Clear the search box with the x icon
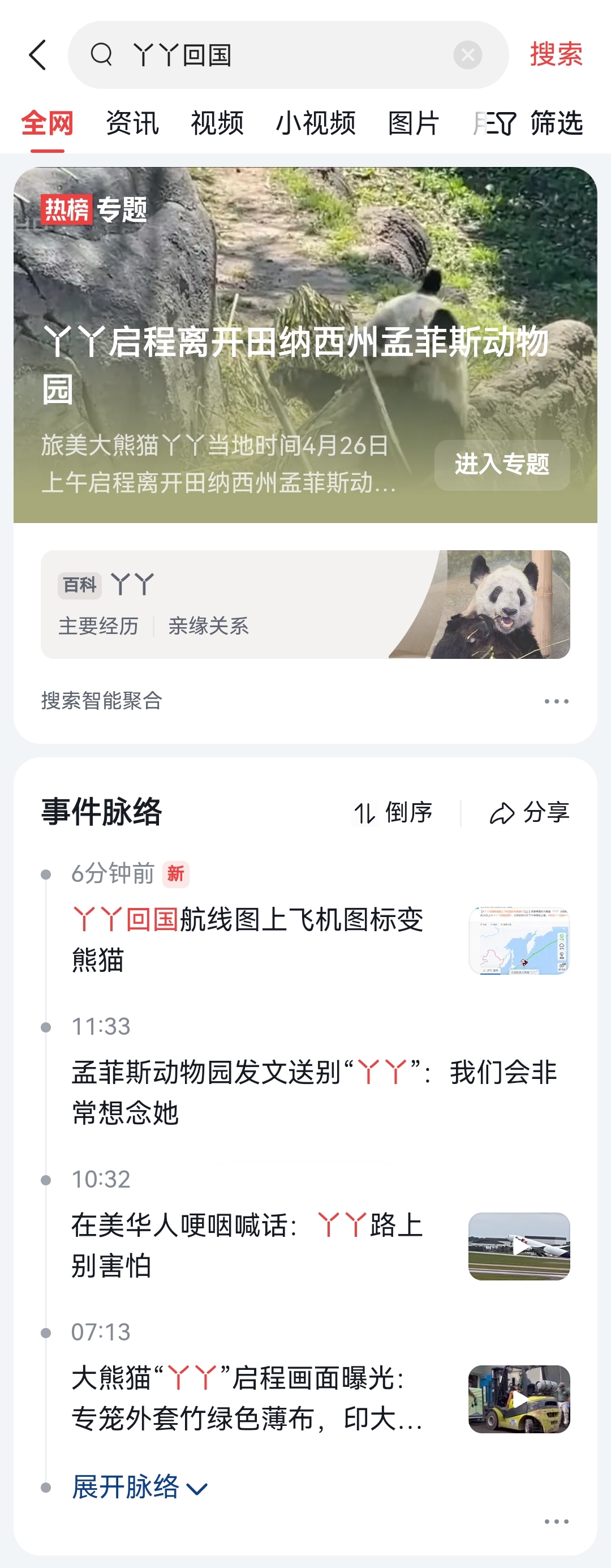This screenshot has width=611, height=1568. pos(467,54)
